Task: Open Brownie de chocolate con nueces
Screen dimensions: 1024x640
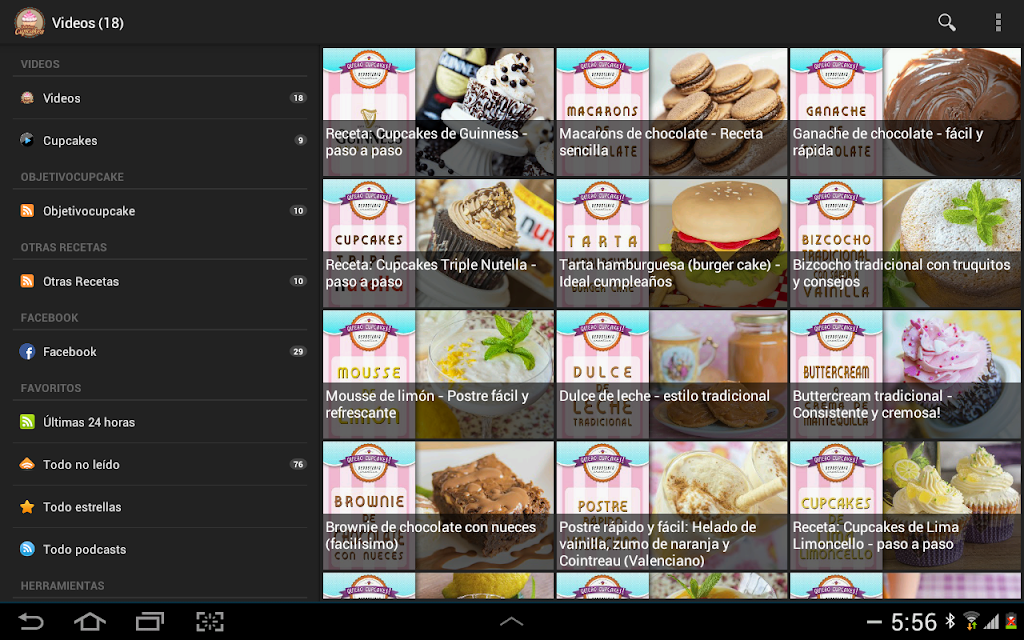Action: point(438,505)
